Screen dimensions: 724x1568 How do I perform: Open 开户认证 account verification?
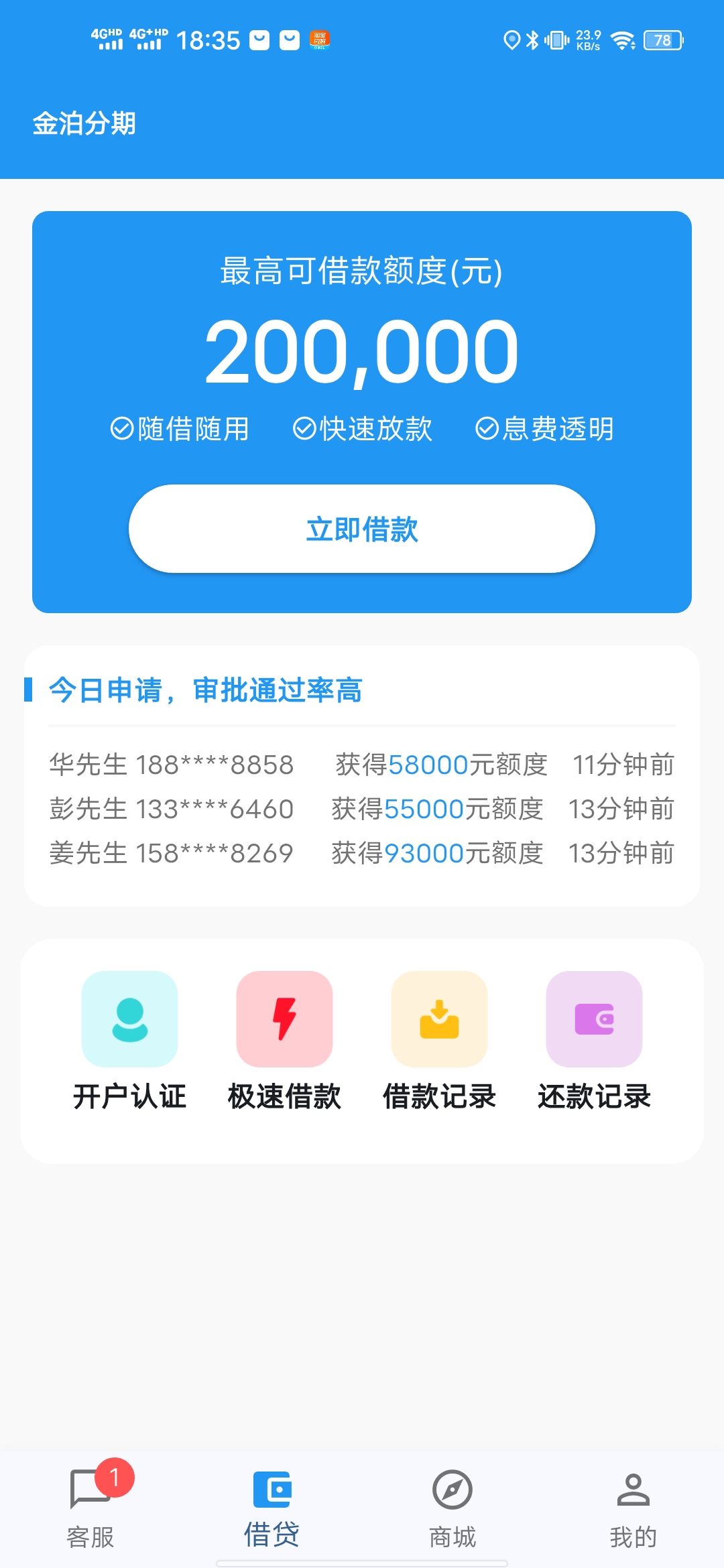tap(129, 1040)
